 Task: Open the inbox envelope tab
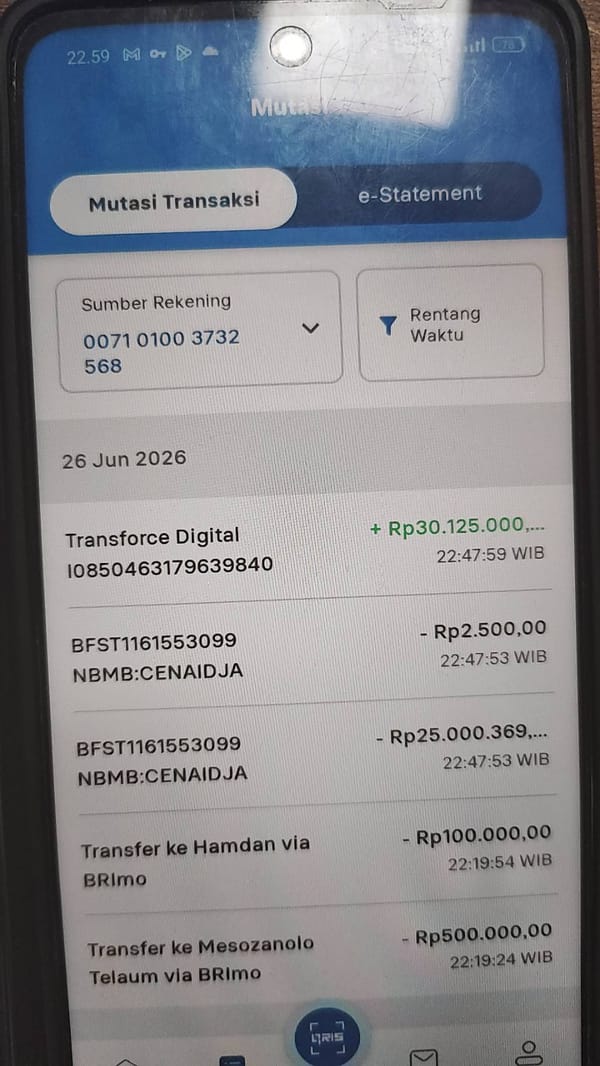(x=423, y=1056)
